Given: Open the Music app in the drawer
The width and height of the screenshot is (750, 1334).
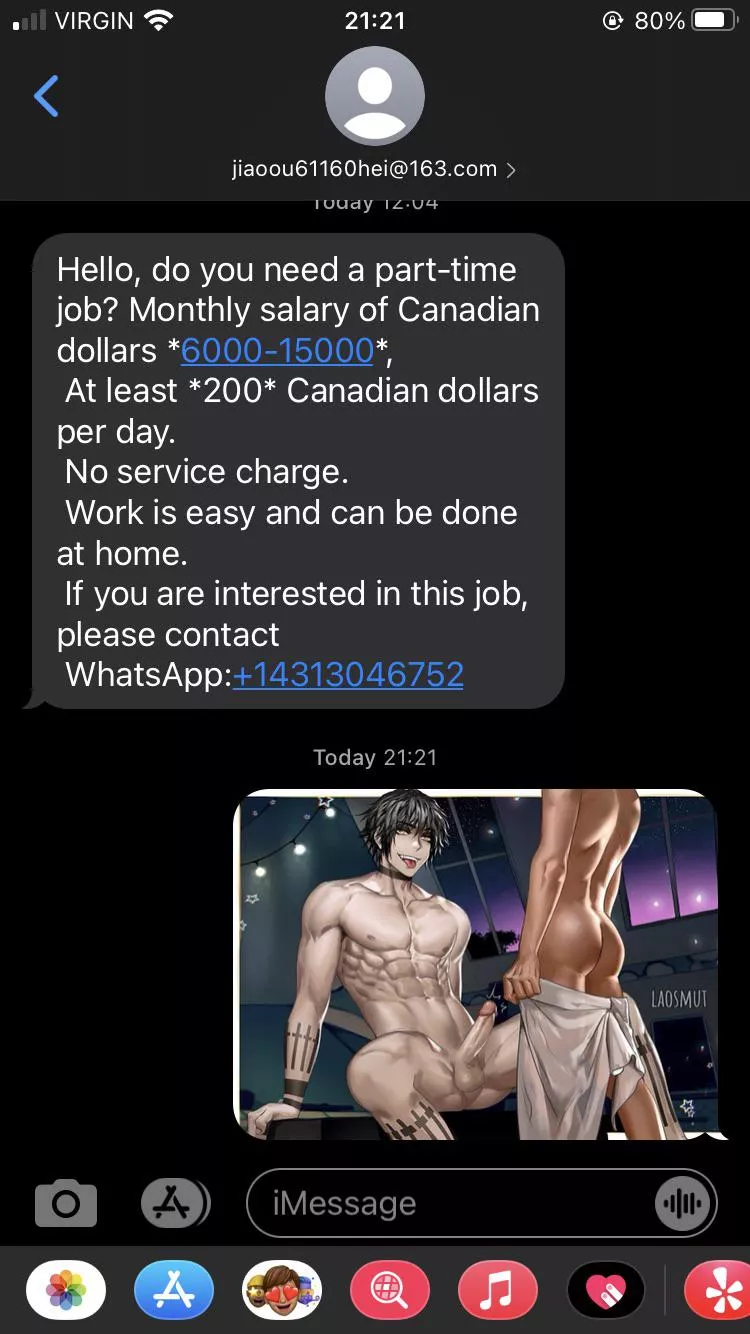Looking at the screenshot, I should pos(497,1291).
